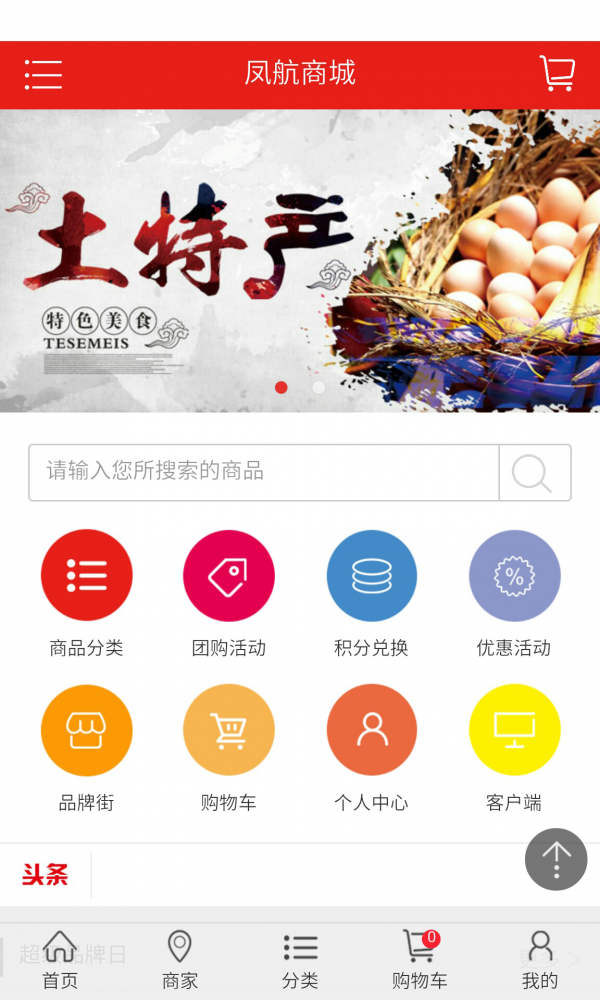
Task: Switch to the 首页 home tab
Action: [60, 960]
